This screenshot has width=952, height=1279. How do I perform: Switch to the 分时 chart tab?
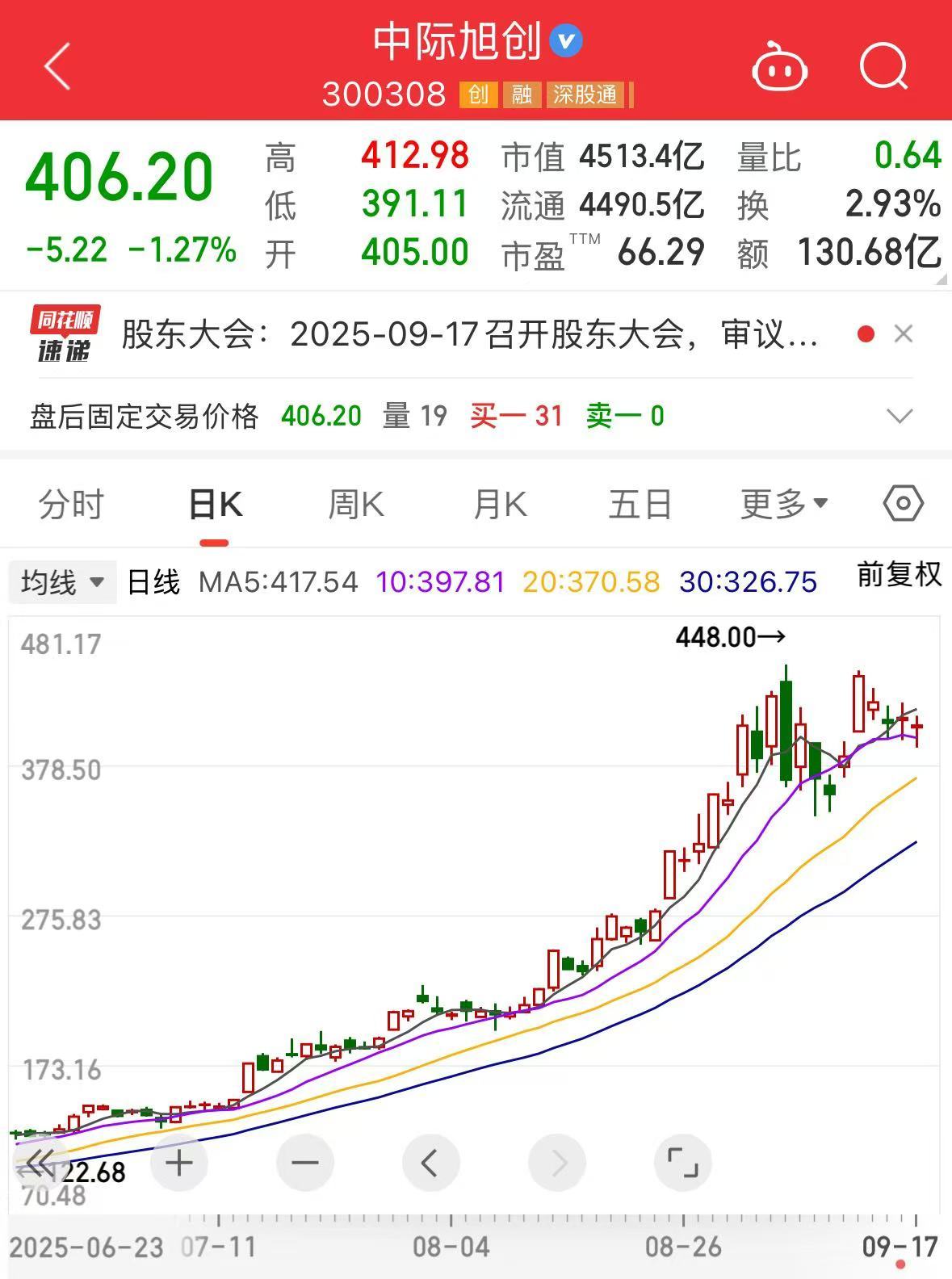71,505
